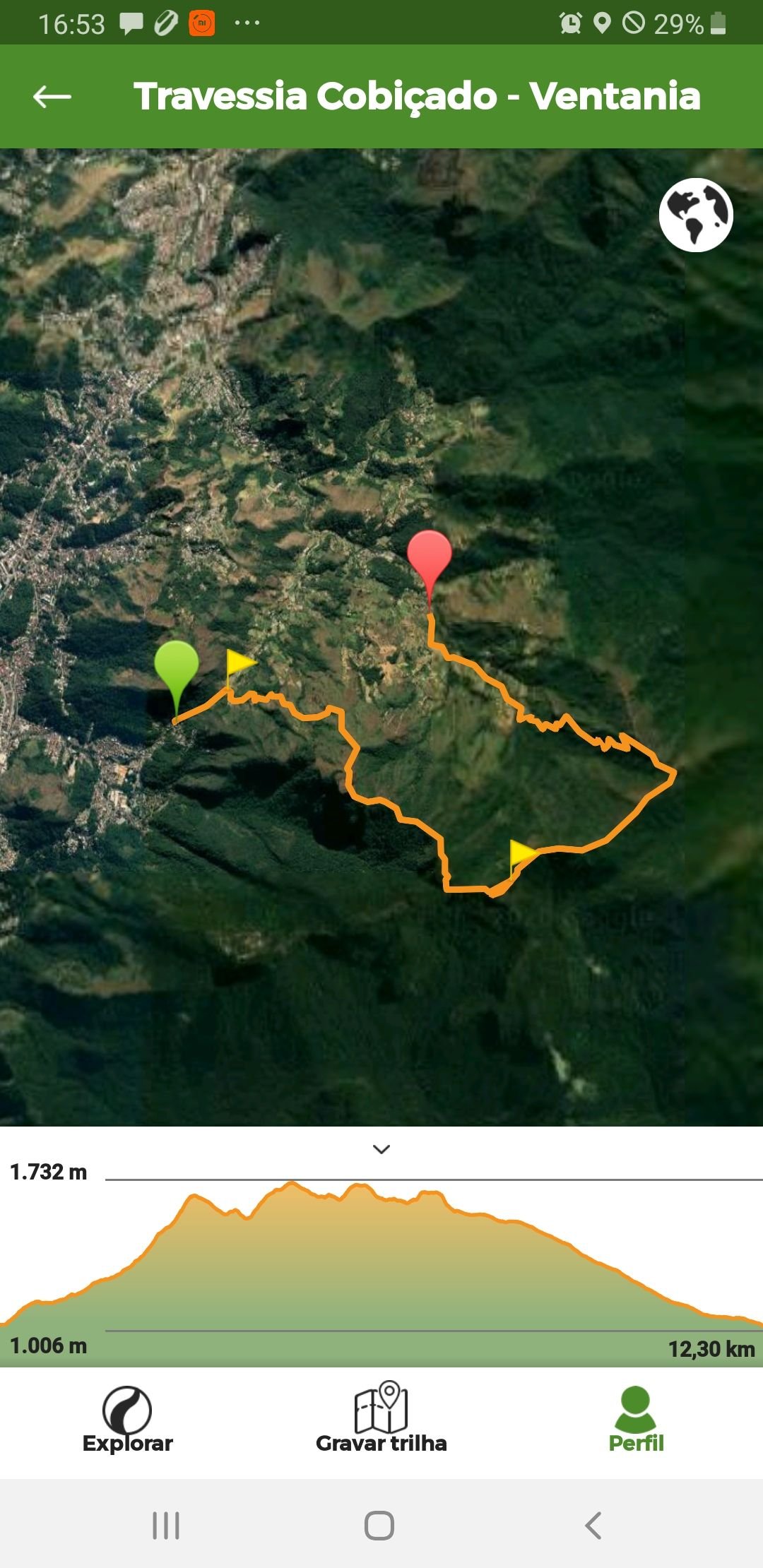
Task: Collapse the elevation profile chevron
Action: click(x=381, y=1149)
